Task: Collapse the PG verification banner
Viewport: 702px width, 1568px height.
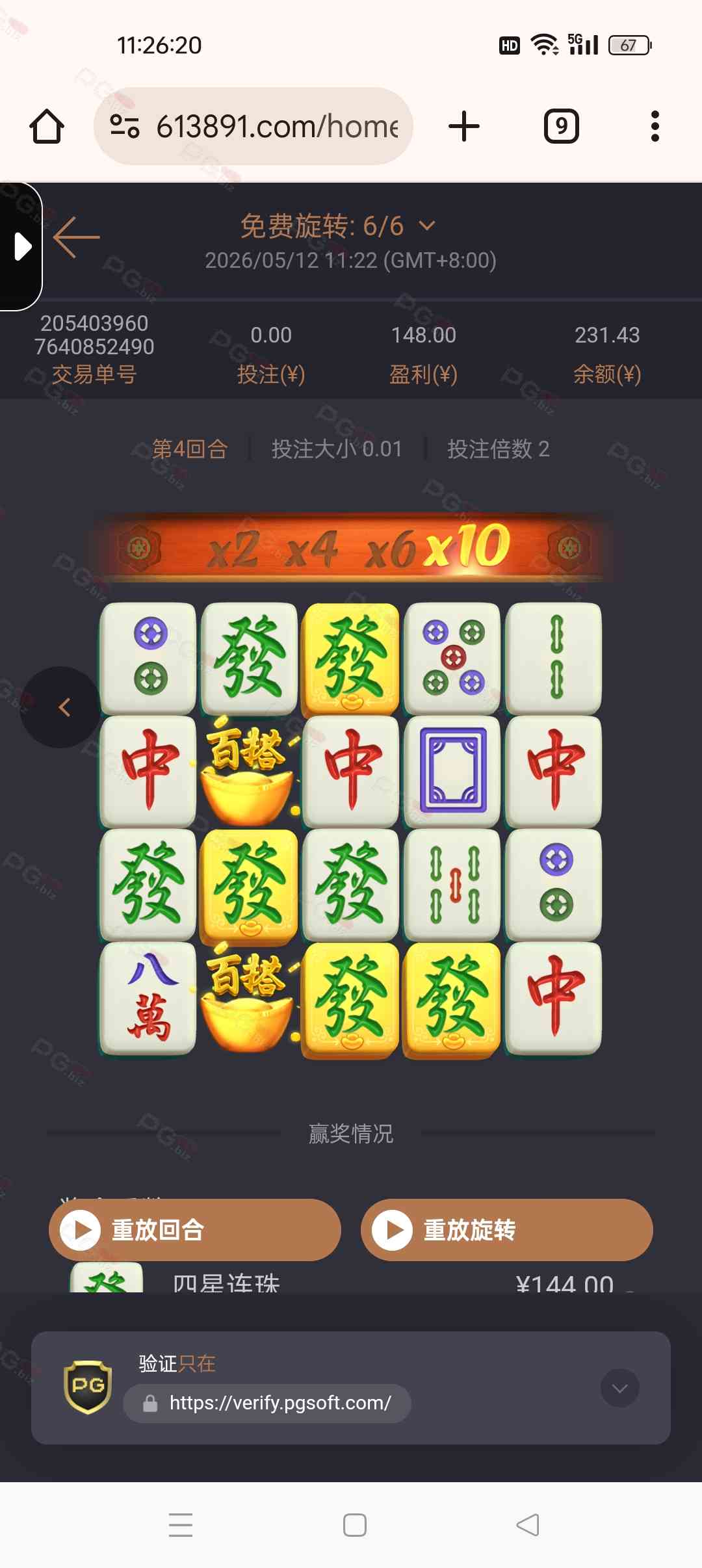Action: 620,1389
